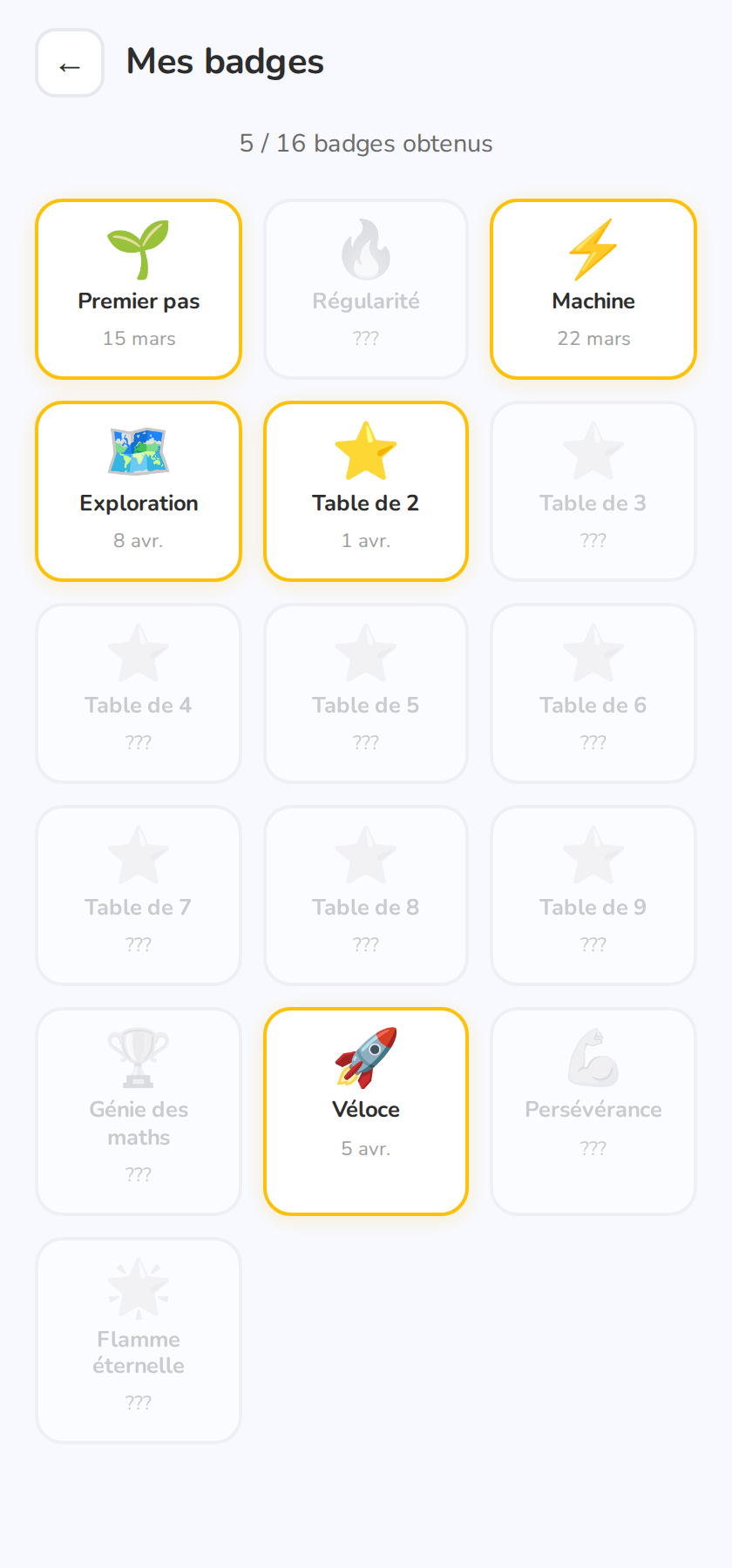Click the seedling icon on Premier pas badge
The height and width of the screenshot is (1568, 732).
coord(139,250)
